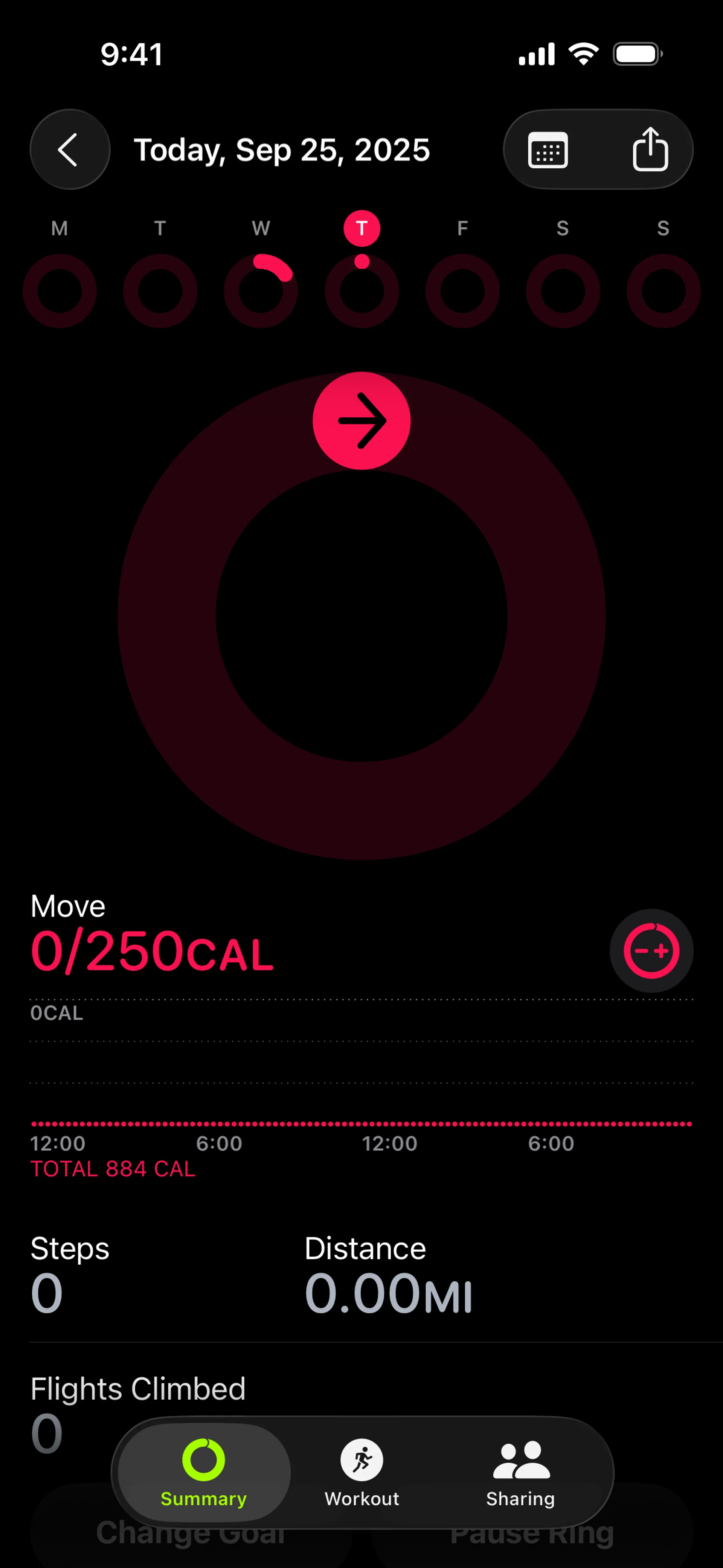Select Saturday's activity ring
Screen dimensions: 723x1568
point(563,290)
